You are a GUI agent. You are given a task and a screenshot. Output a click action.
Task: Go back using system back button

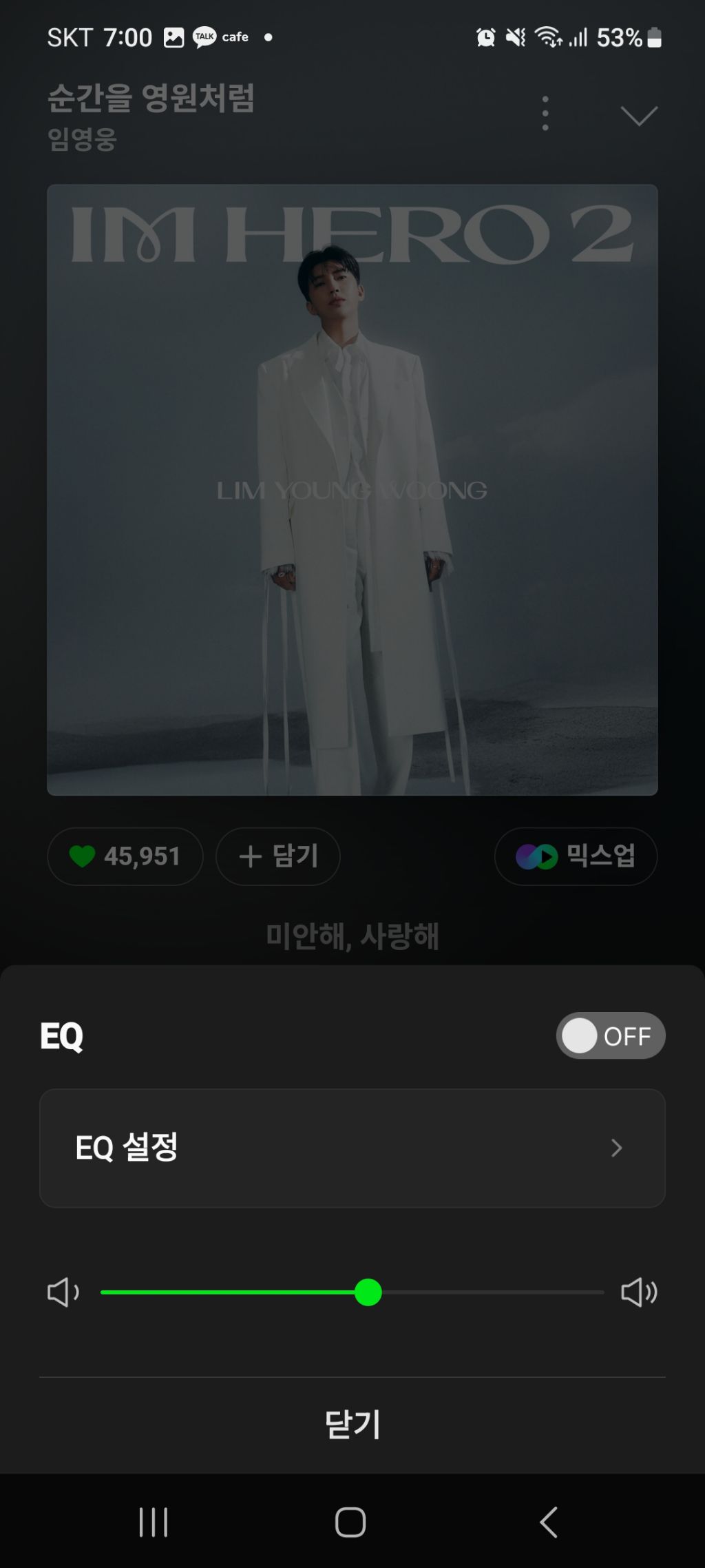pyautogui.click(x=549, y=1522)
